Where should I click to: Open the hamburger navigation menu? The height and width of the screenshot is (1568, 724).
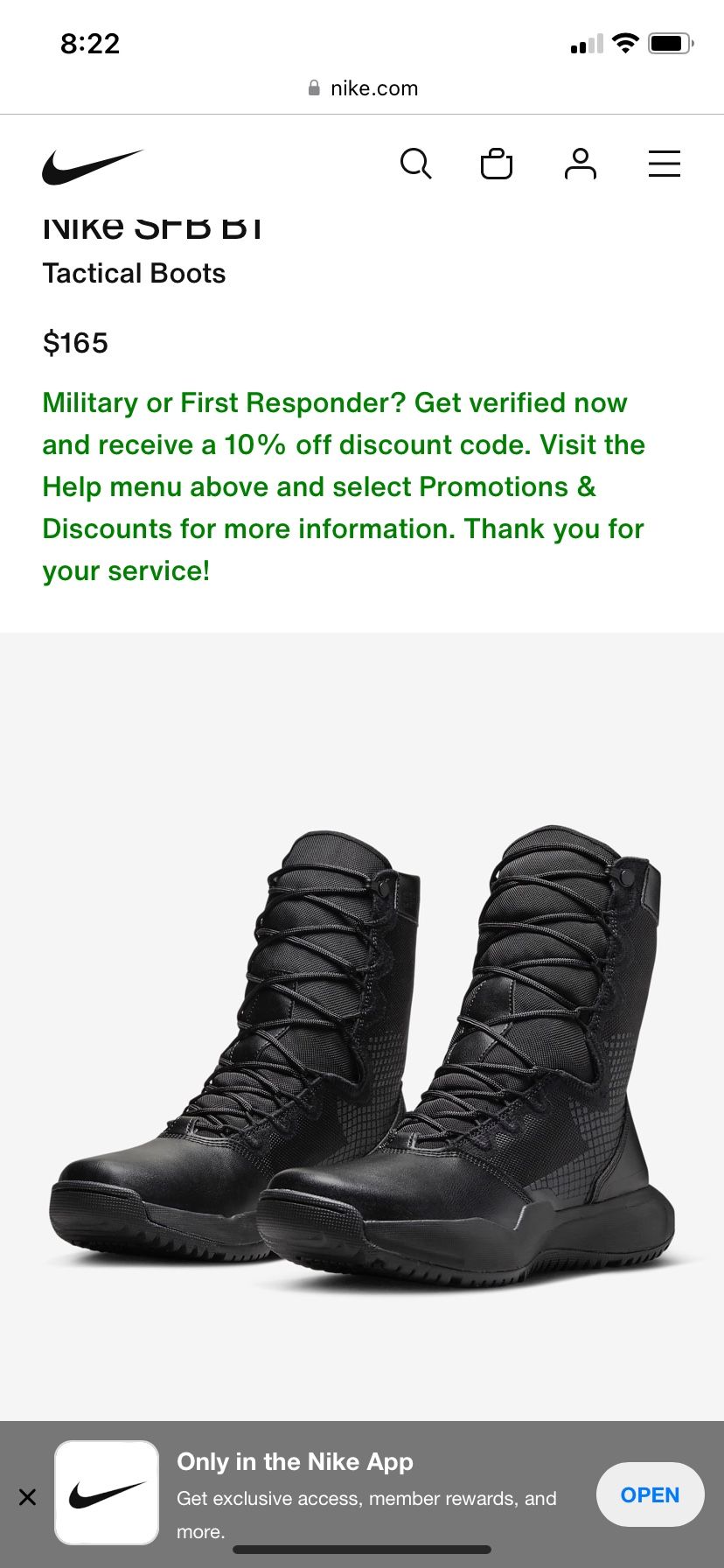point(665,164)
